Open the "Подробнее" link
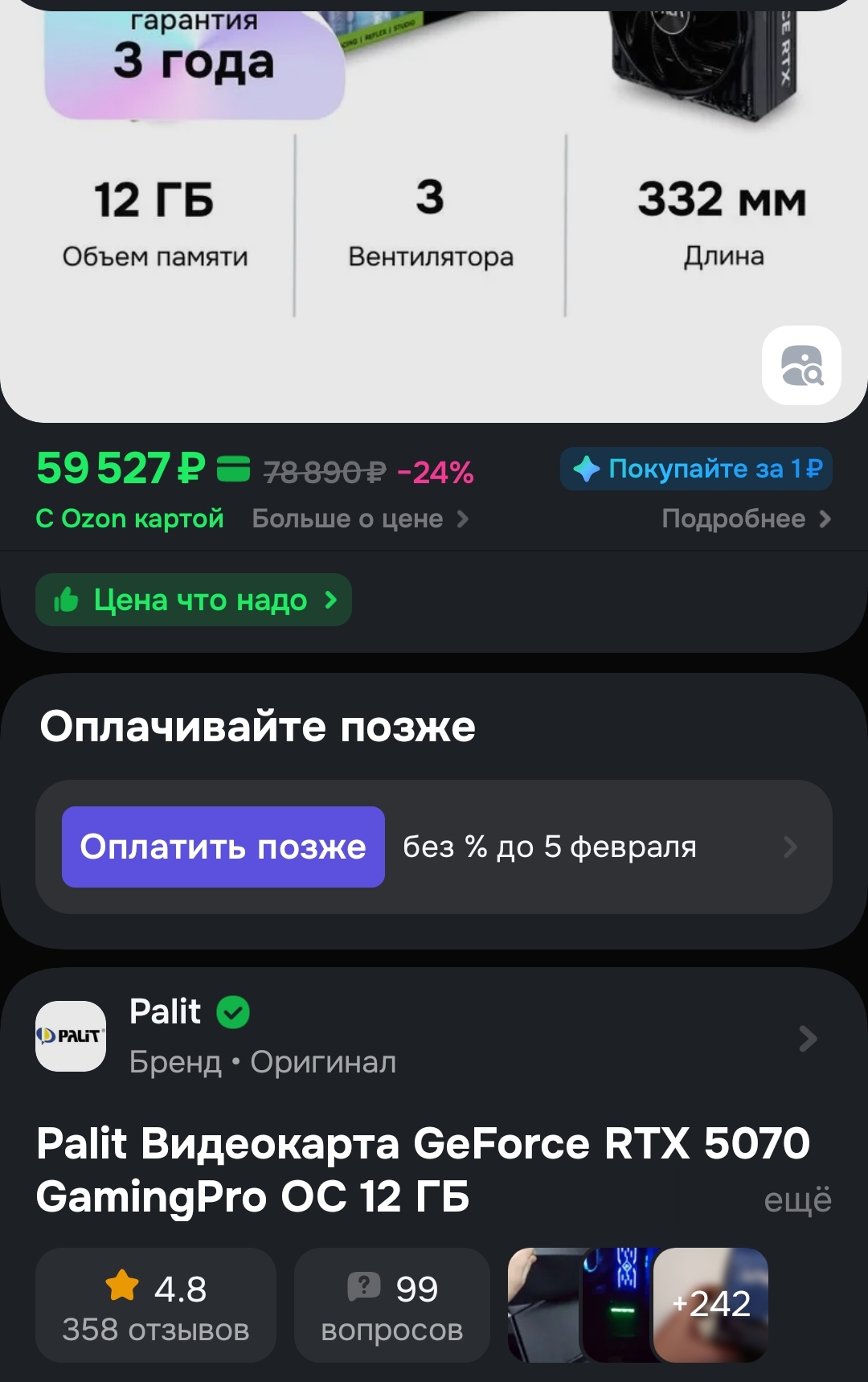The image size is (868, 1382). pos(746,519)
